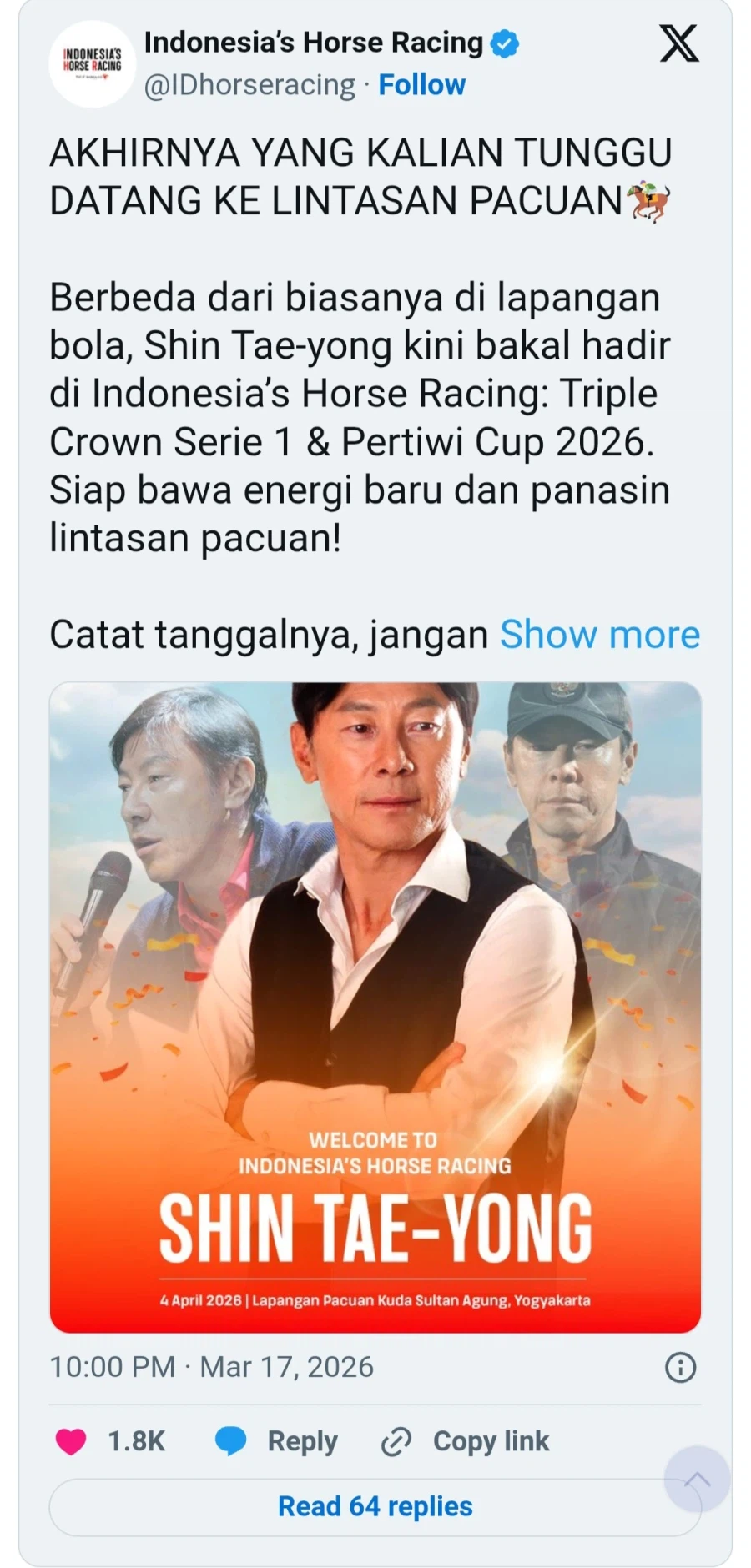The height and width of the screenshot is (1568, 751).
Task: Like this tweet with the heart
Action: click(71, 1441)
